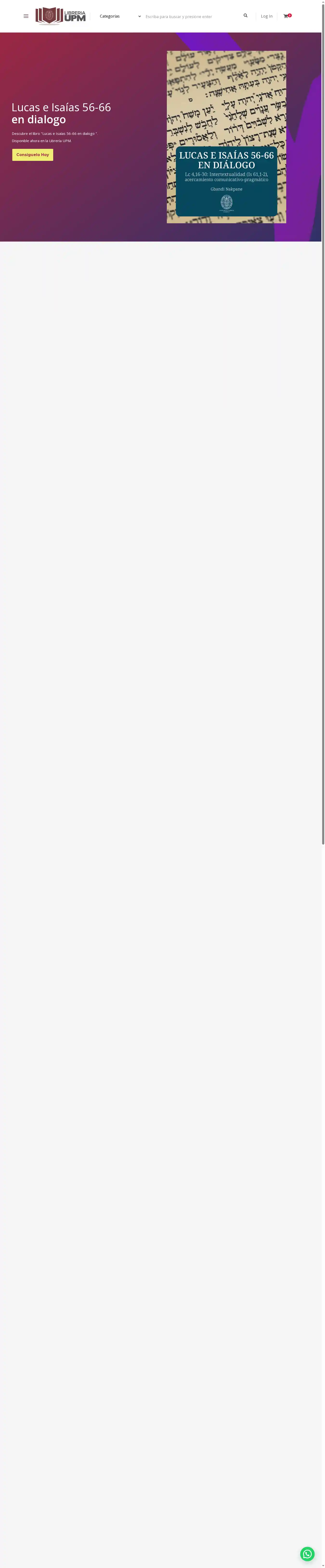Tap the search text field
Image resolution: width=325 pixels, height=1568 pixels.
pos(189,16)
